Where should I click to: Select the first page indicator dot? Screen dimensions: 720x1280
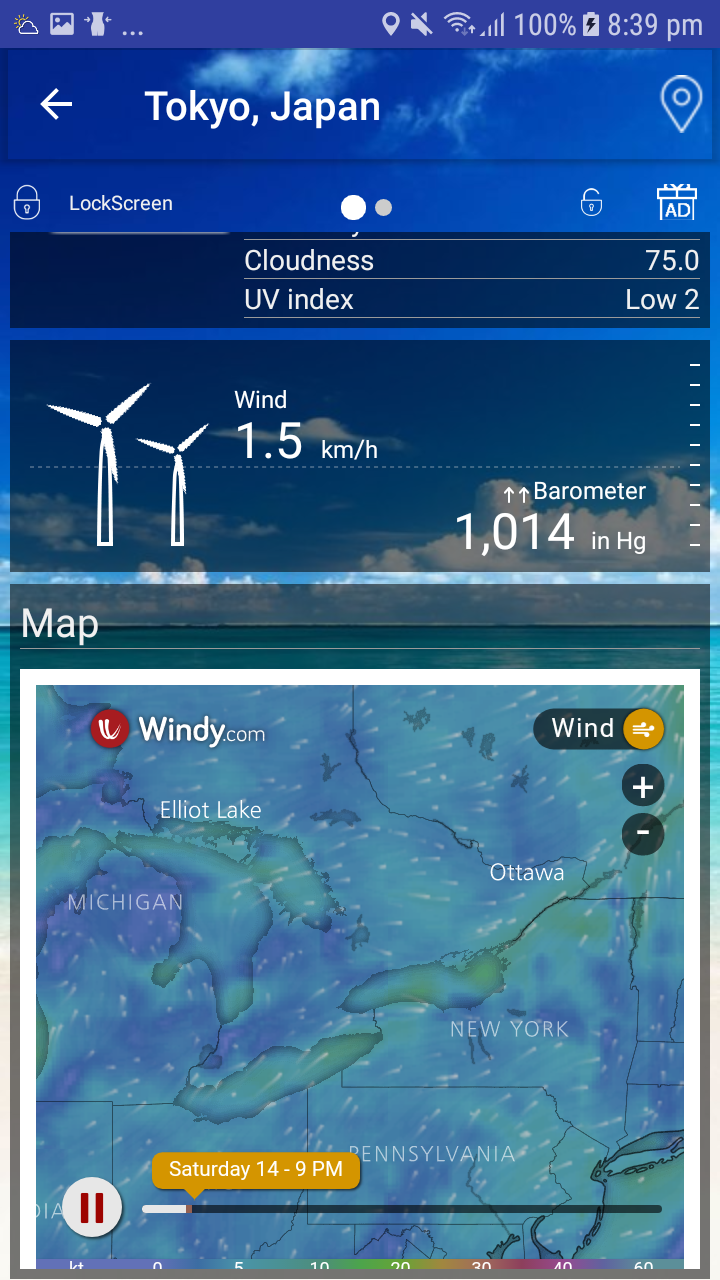tap(353, 207)
